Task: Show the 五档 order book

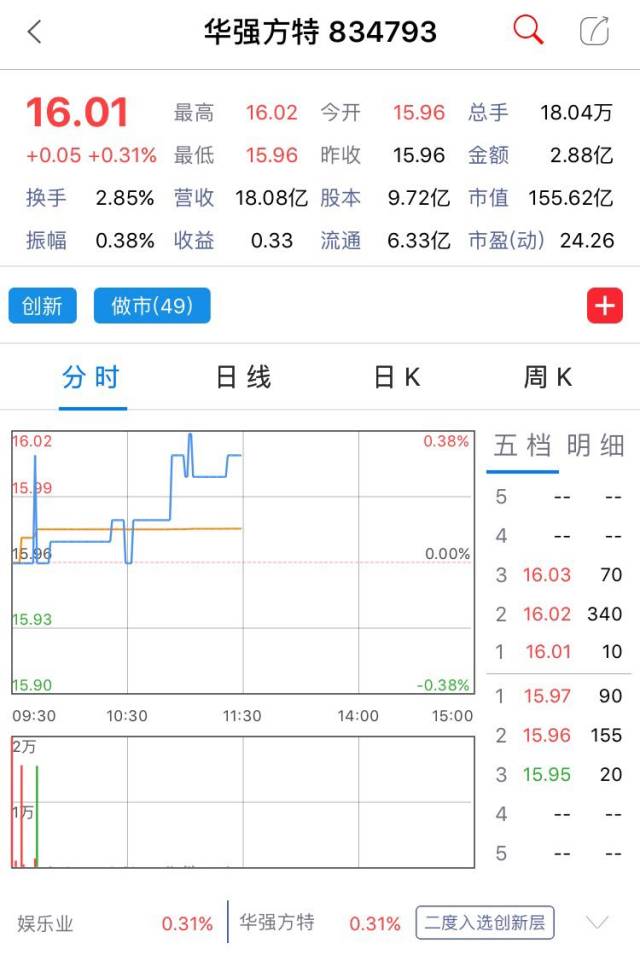Action: [522, 446]
